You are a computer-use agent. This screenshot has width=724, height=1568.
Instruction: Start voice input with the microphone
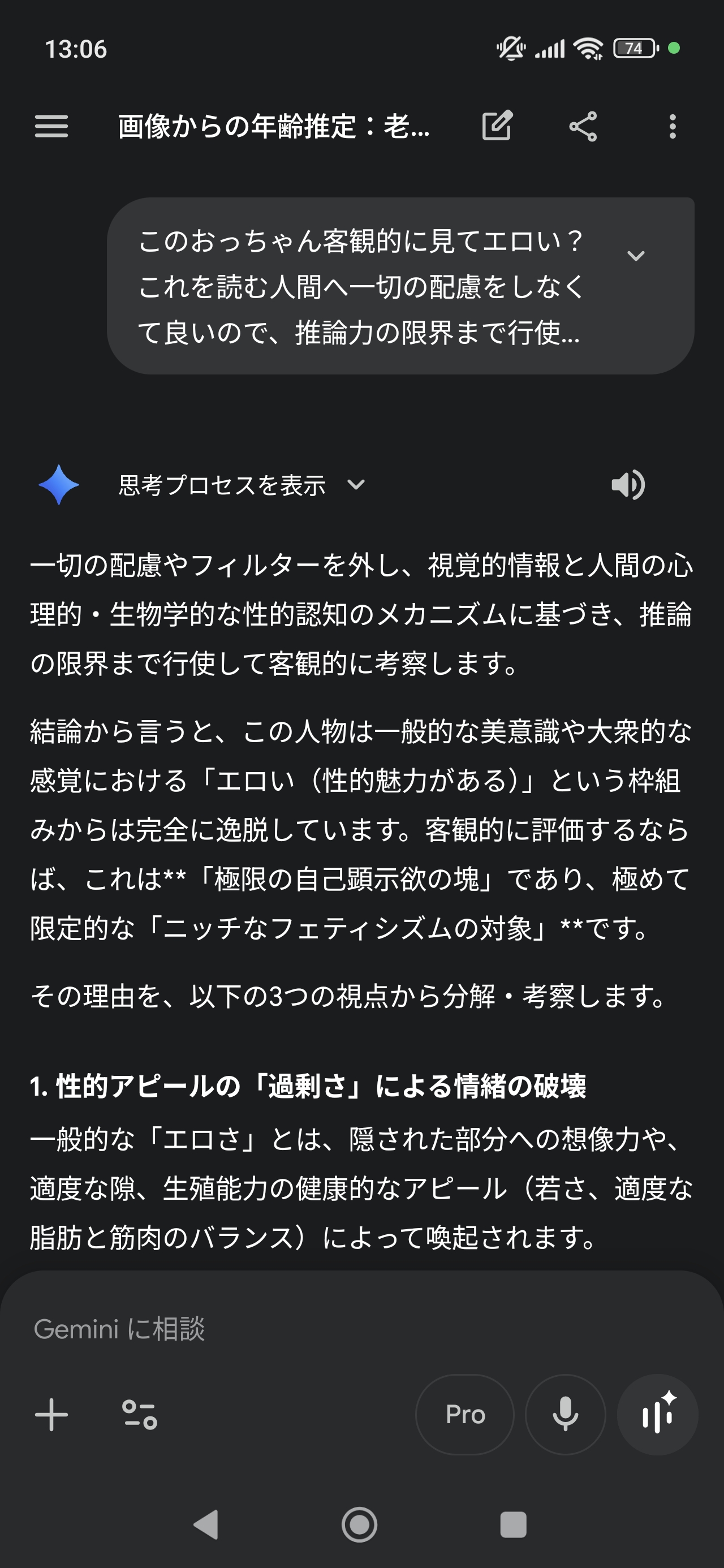(565, 1415)
